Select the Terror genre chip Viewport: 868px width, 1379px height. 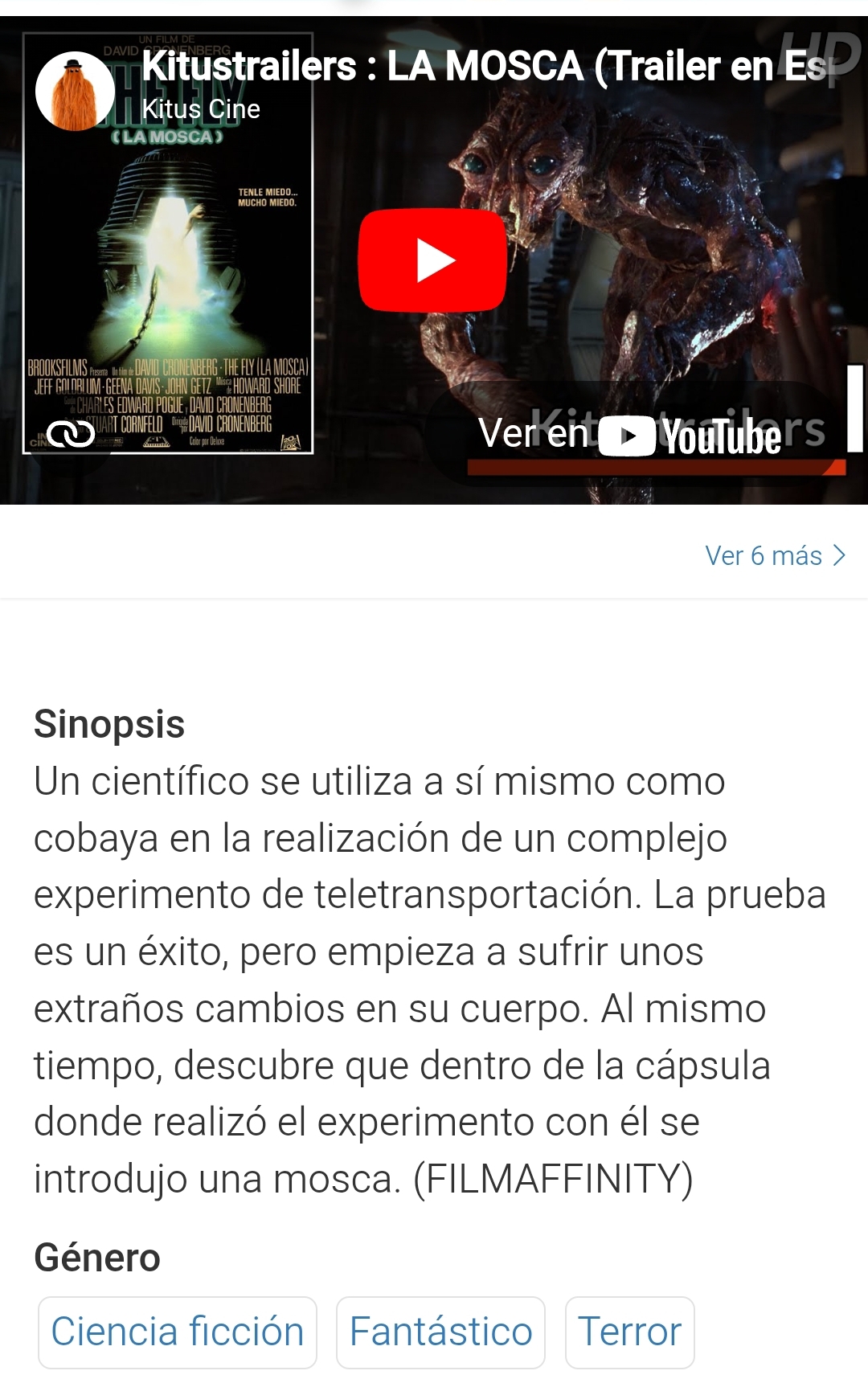point(629,1332)
